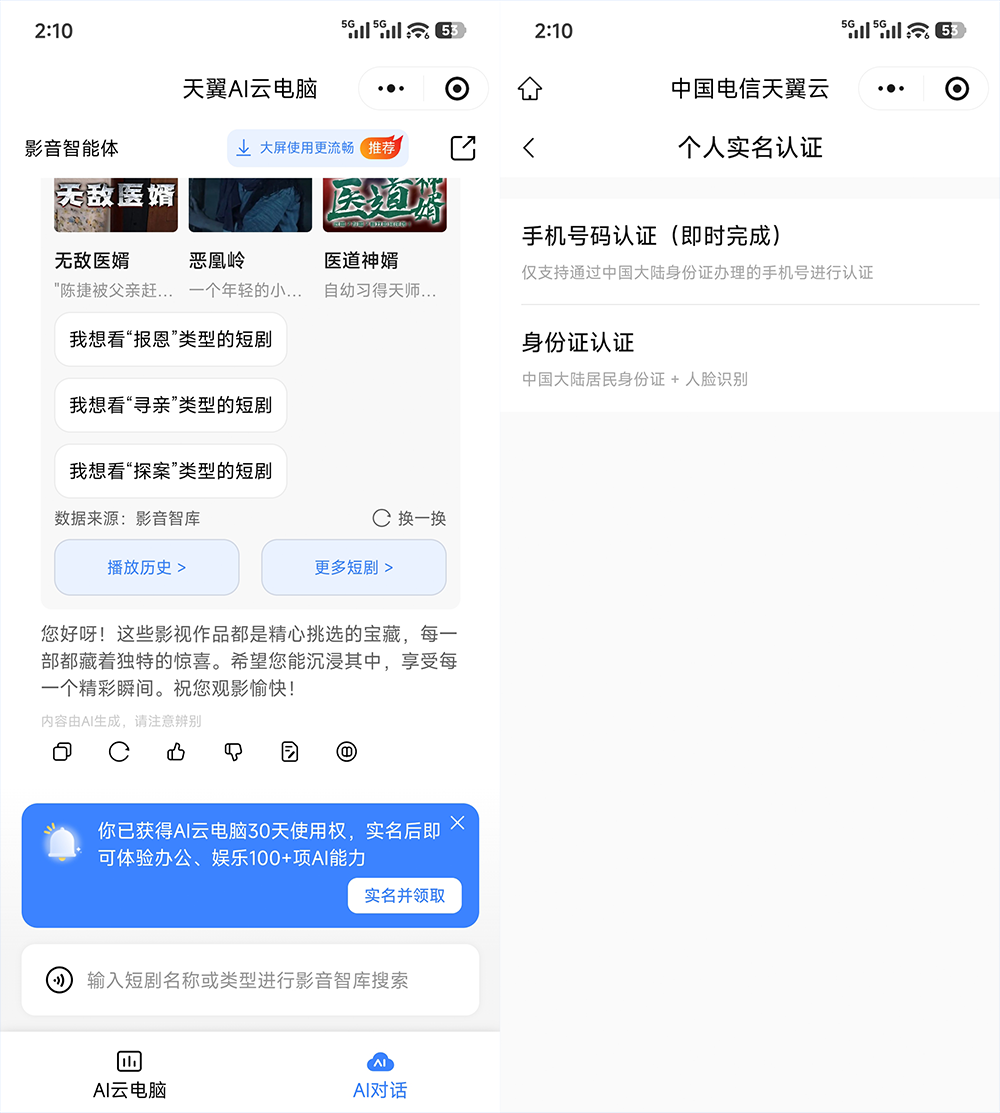Open 播放历史 list
Image resolution: width=1000 pixels, height=1113 pixels.
coord(147,567)
